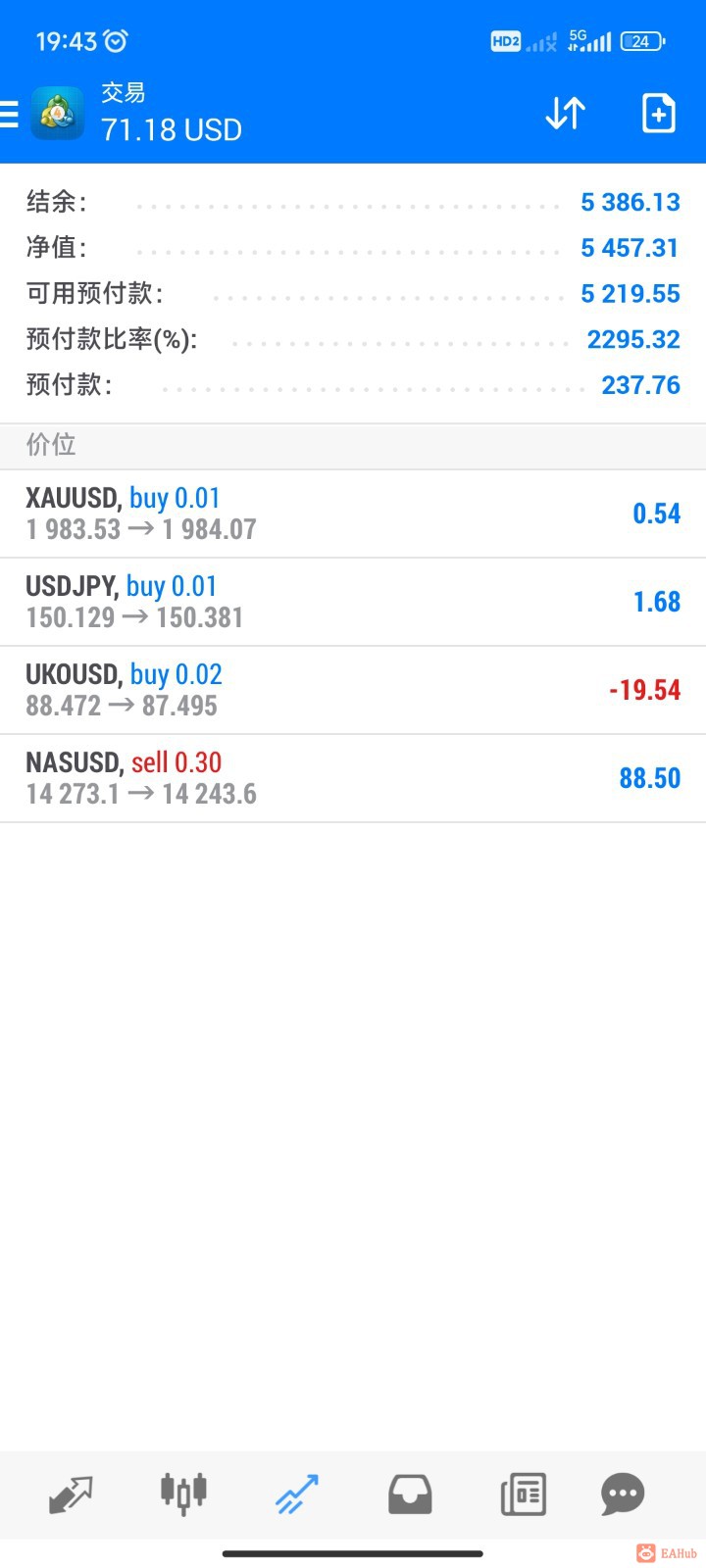This screenshot has height=1568, width=706.
Task: Go to the Charts tab
Action: click(183, 1494)
